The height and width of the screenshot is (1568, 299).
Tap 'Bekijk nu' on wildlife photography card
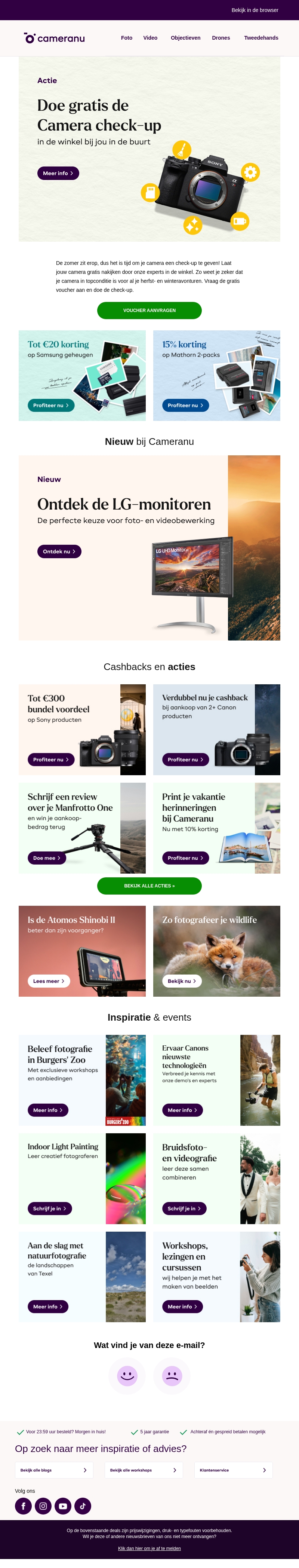[x=182, y=981]
